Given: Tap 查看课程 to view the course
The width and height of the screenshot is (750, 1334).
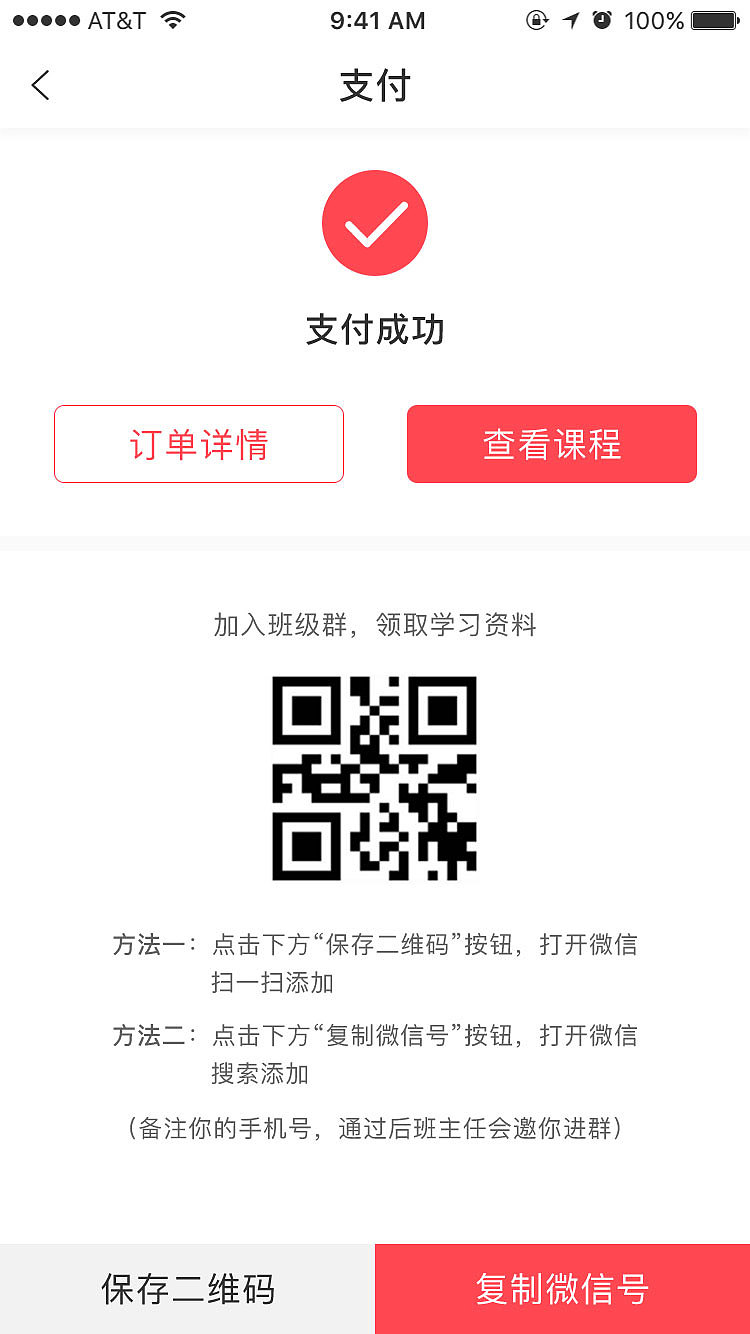Looking at the screenshot, I should tap(551, 443).
